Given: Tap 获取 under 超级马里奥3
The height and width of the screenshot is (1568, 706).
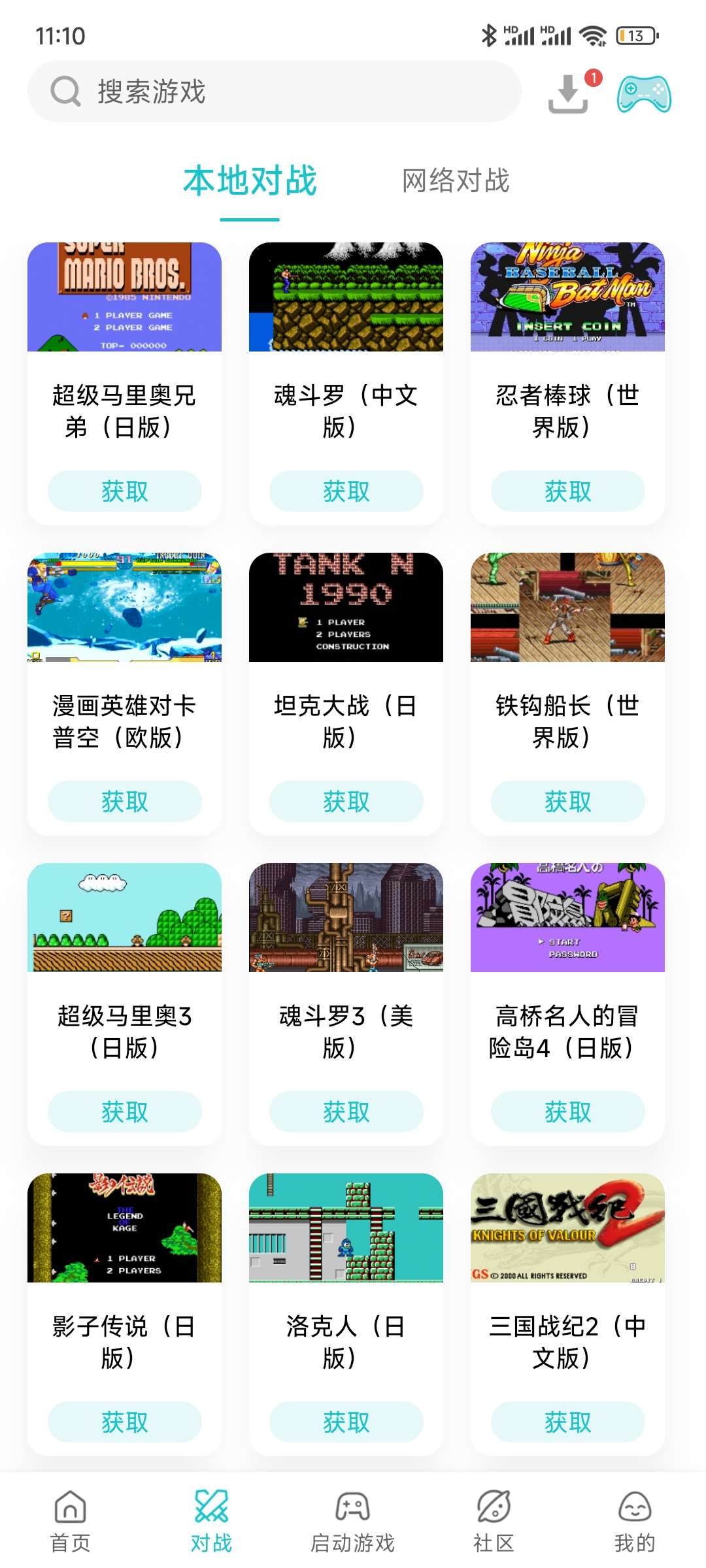Looking at the screenshot, I should [124, 1112].
